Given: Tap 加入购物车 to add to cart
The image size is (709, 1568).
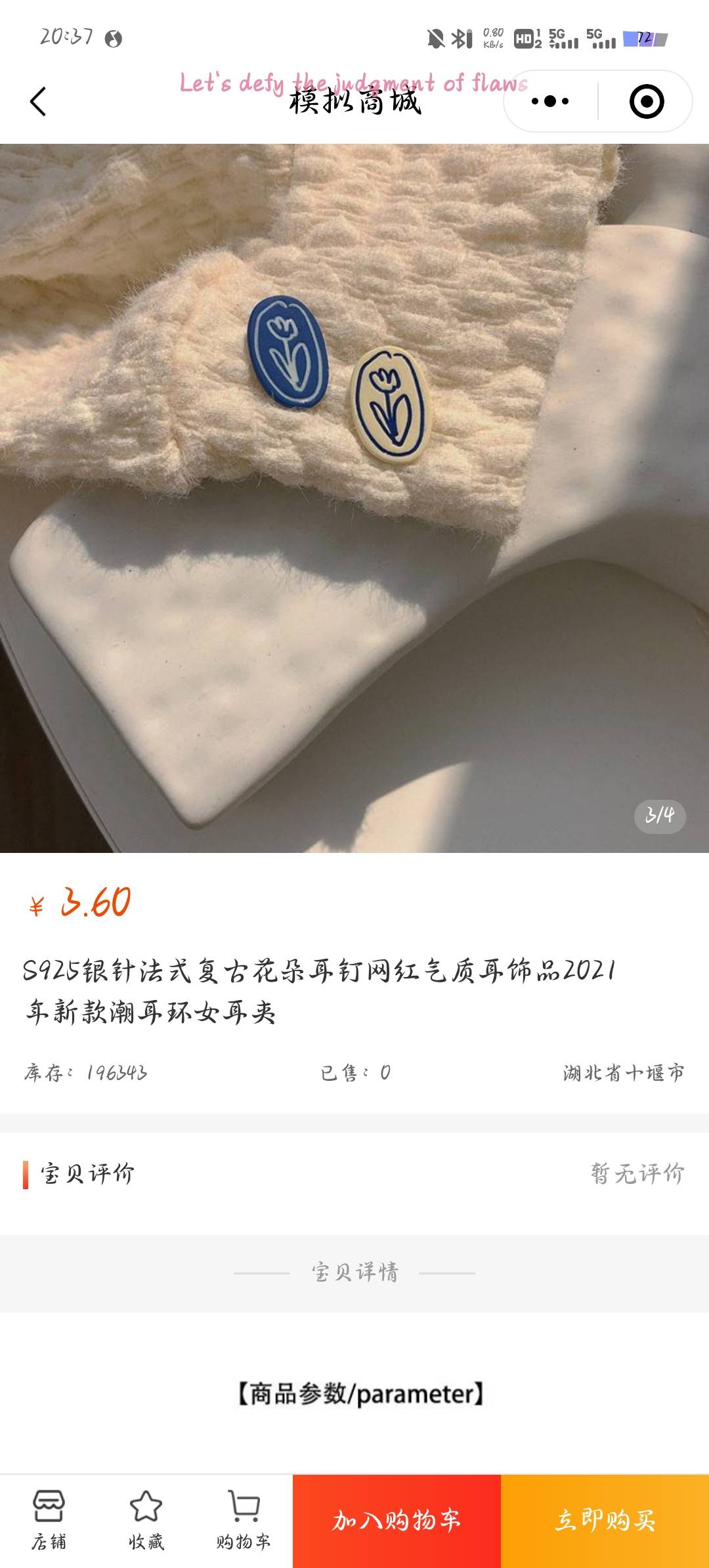Looking at the screenshot, I should pos(397,1521).
